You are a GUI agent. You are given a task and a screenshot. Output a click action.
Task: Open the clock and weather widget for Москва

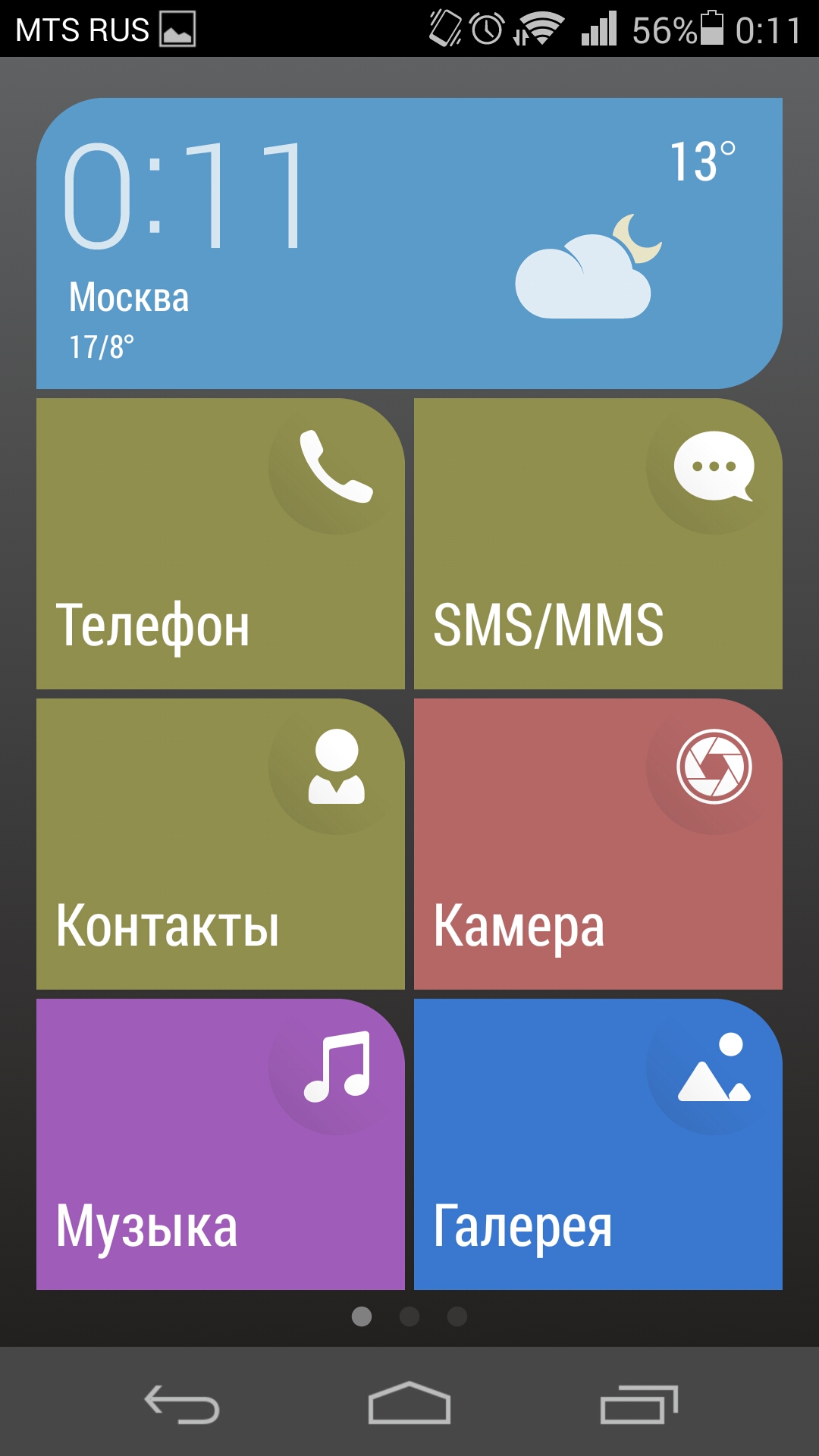pyautogui.click(x=409, y=243)
